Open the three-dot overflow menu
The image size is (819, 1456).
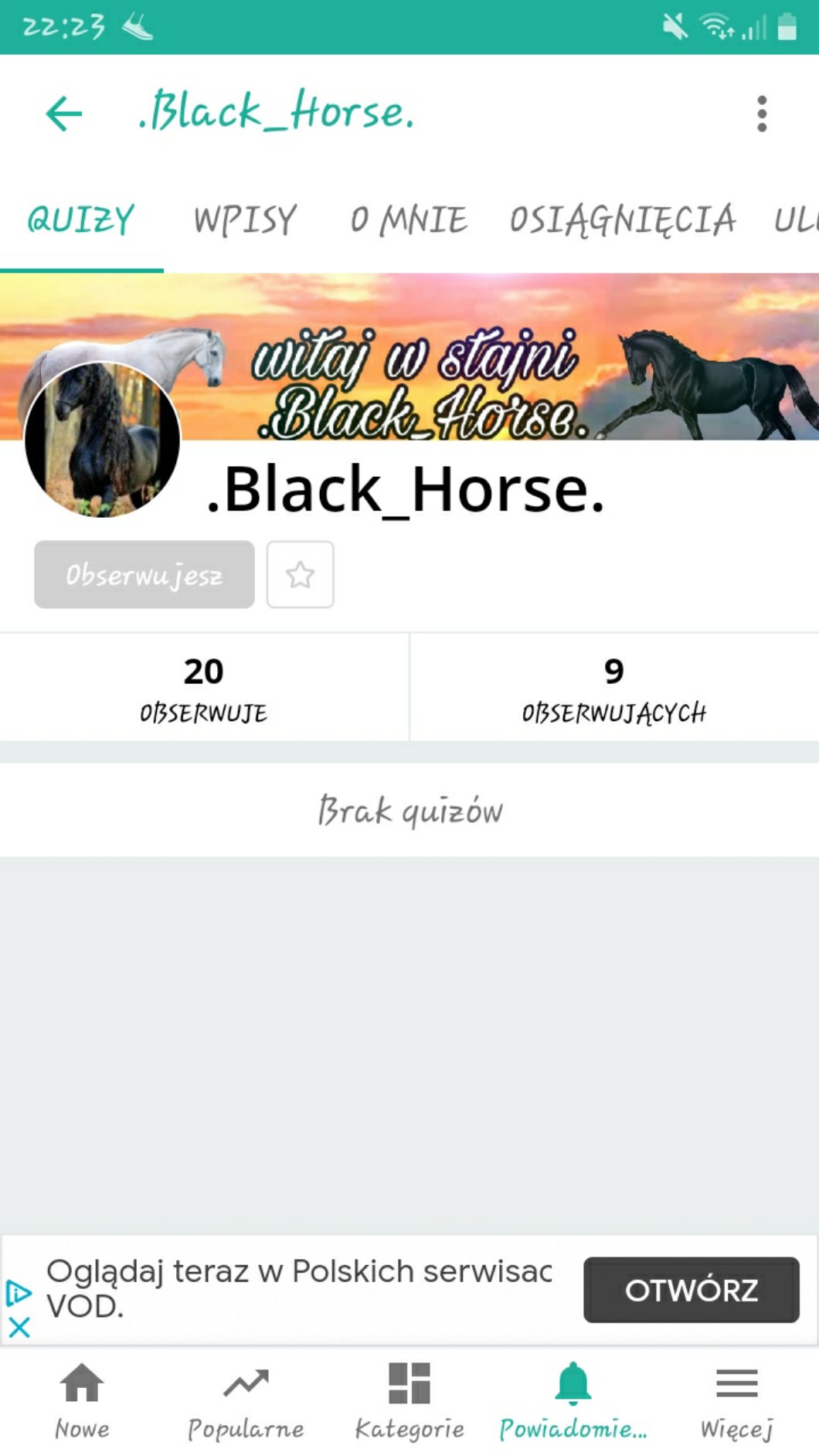point(762,114)
